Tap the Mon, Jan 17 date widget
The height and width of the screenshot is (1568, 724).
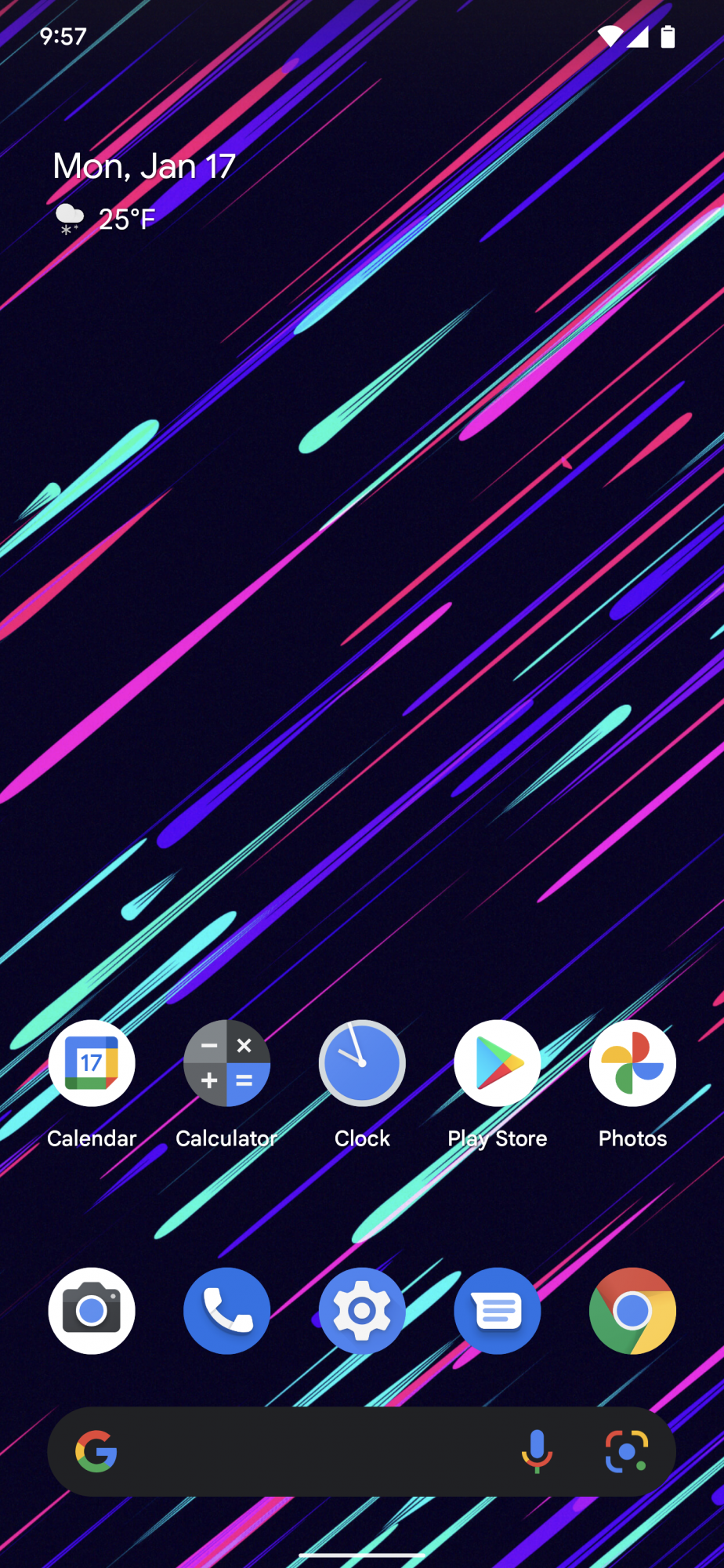pyautogui.click(x=144, y=166)
